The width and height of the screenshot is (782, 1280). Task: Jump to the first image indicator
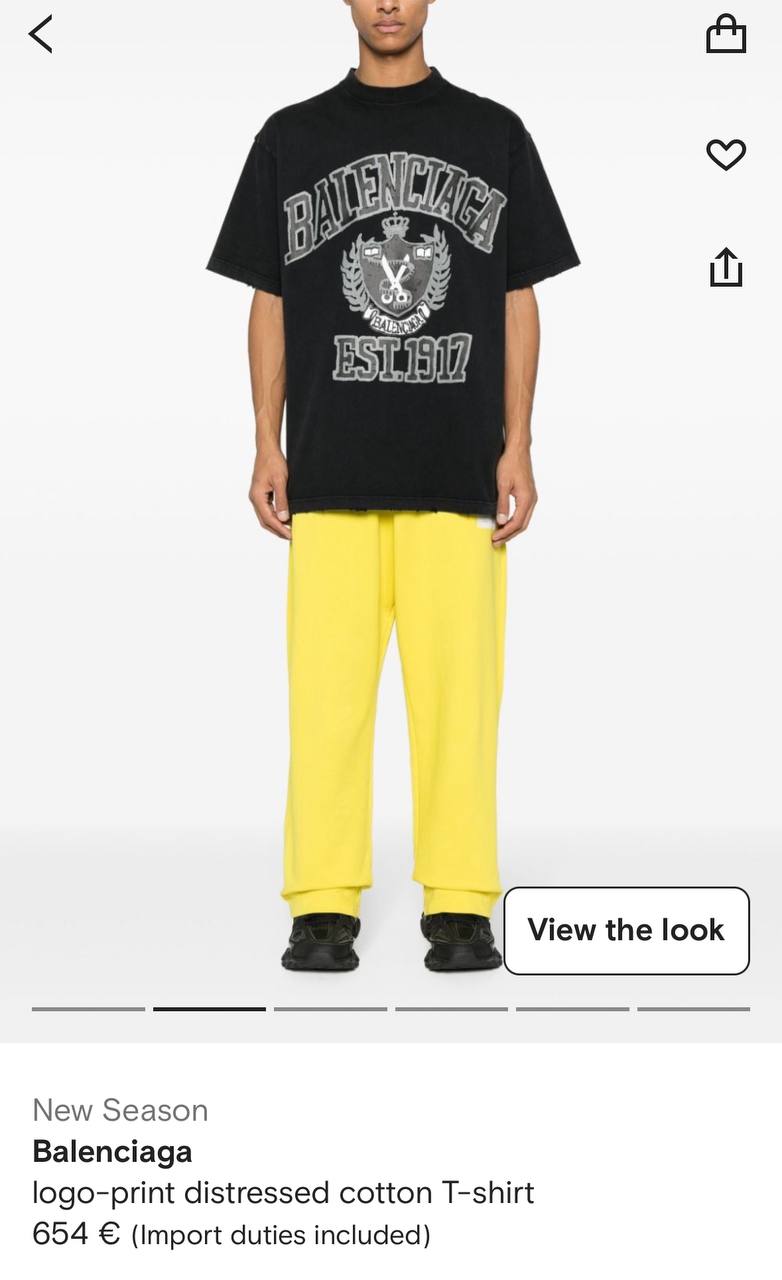pos(88,1009)
